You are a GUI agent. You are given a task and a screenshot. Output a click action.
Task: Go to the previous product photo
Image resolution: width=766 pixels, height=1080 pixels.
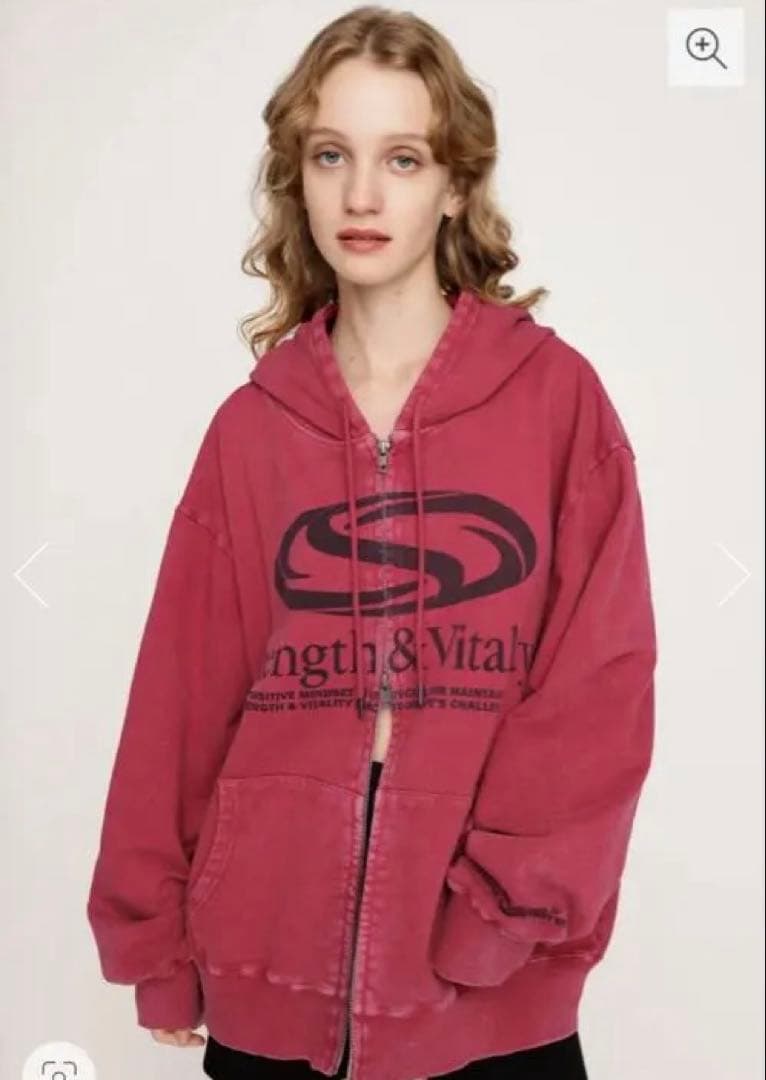[x=30, y=575]
